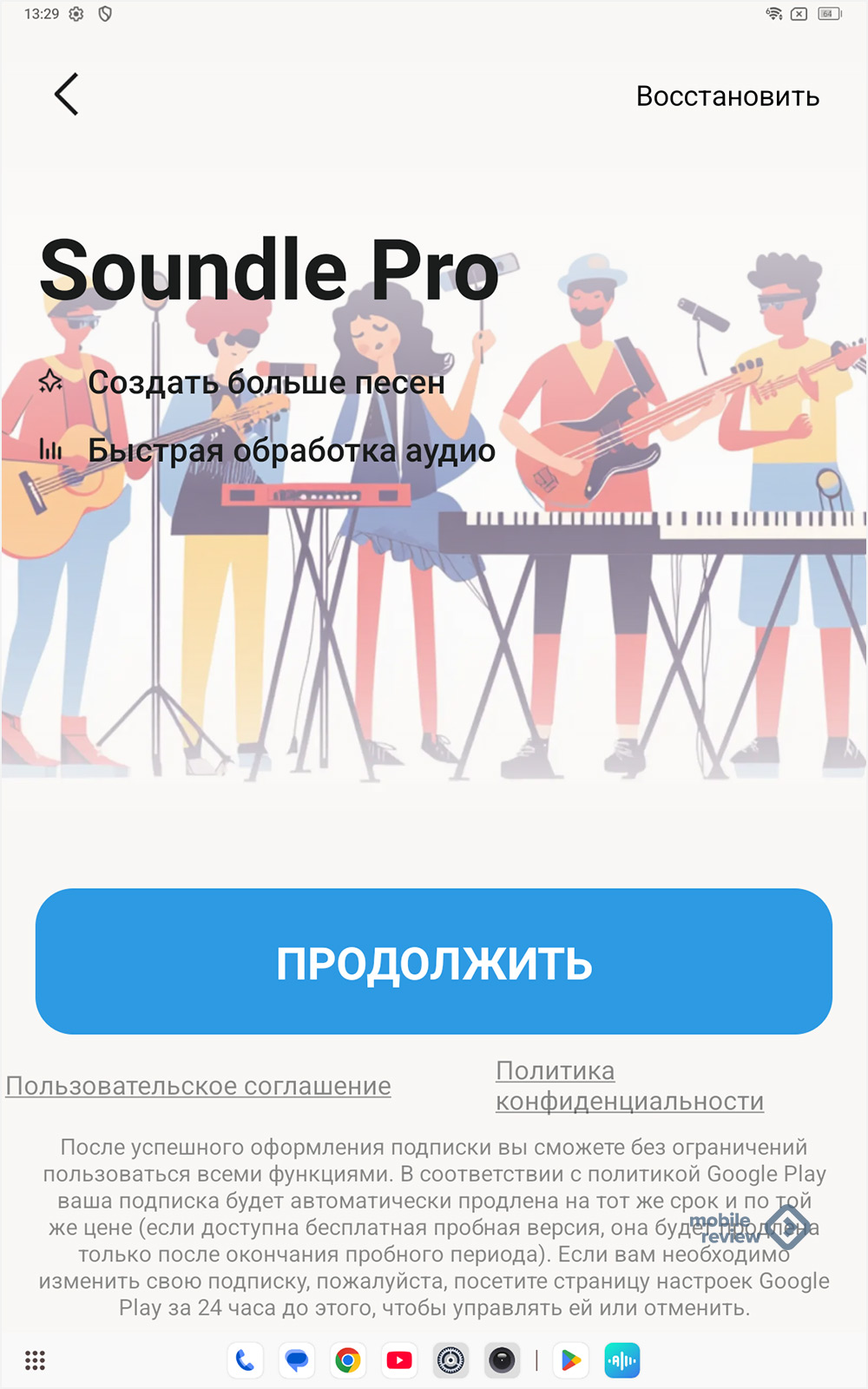Viewport: 868px width, 1389px height.
Task: Open Пользовательское соглашение link
Action: click(199, 1086)
